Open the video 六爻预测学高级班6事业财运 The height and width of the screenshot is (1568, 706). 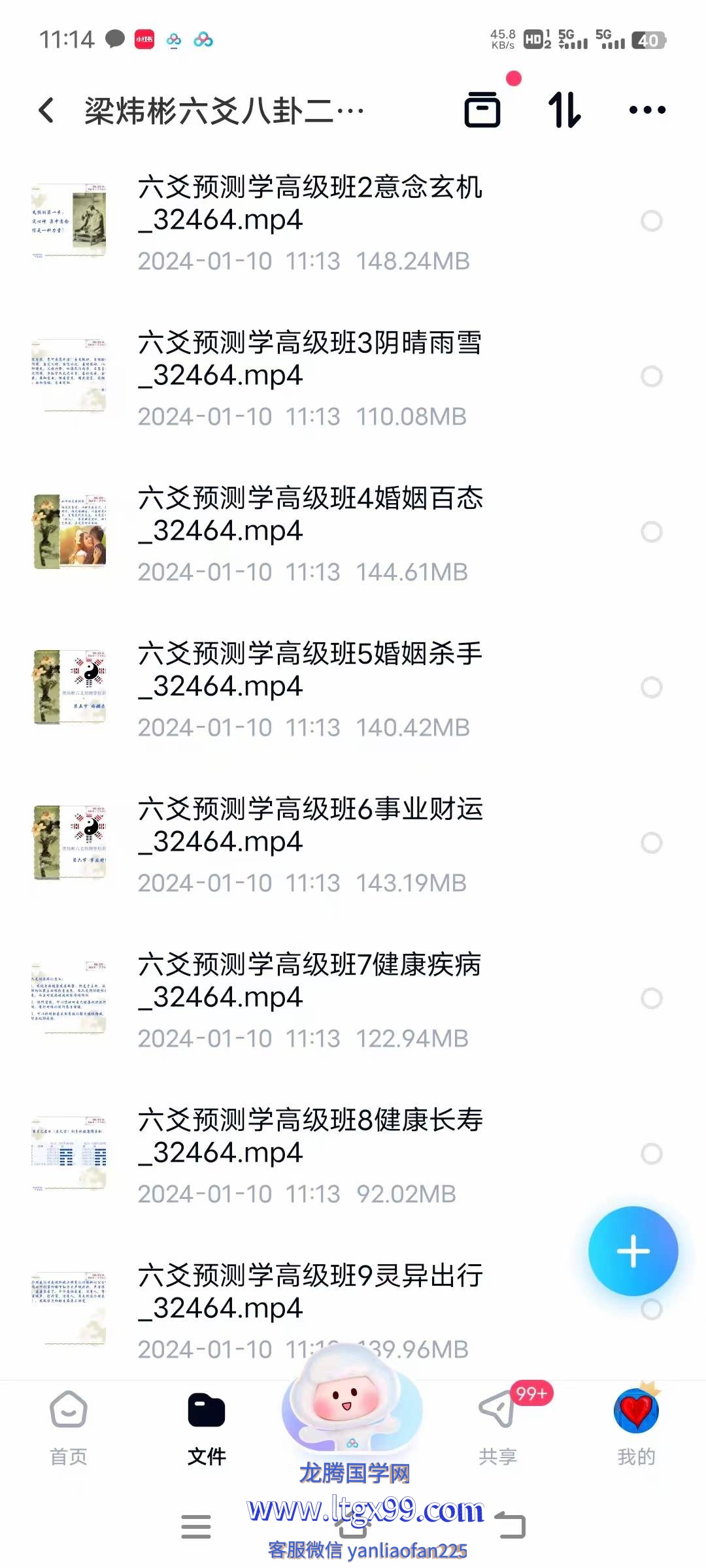click(x=310, y=826)
